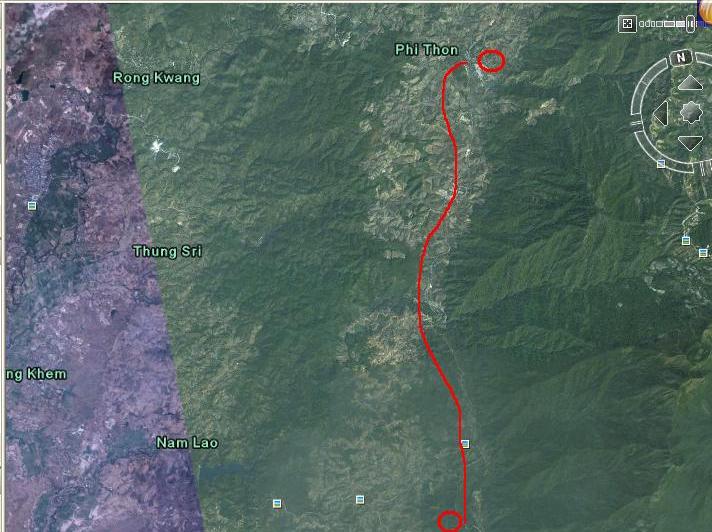Image resolution: width=712 pixels, height=532 pixels.
Task: Reset the compass to north
Action: tap(683, 57)
